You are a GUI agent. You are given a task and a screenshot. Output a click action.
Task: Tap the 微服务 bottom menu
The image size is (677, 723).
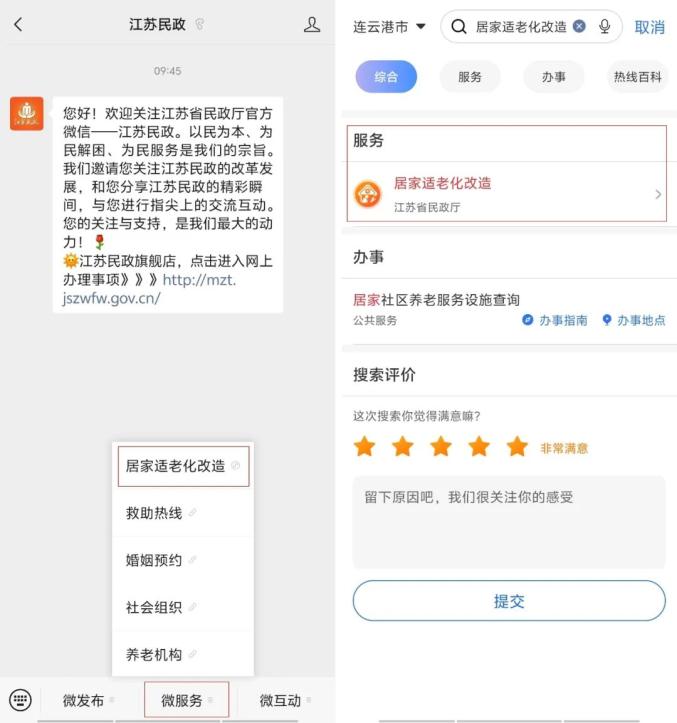tap(186, 700)
